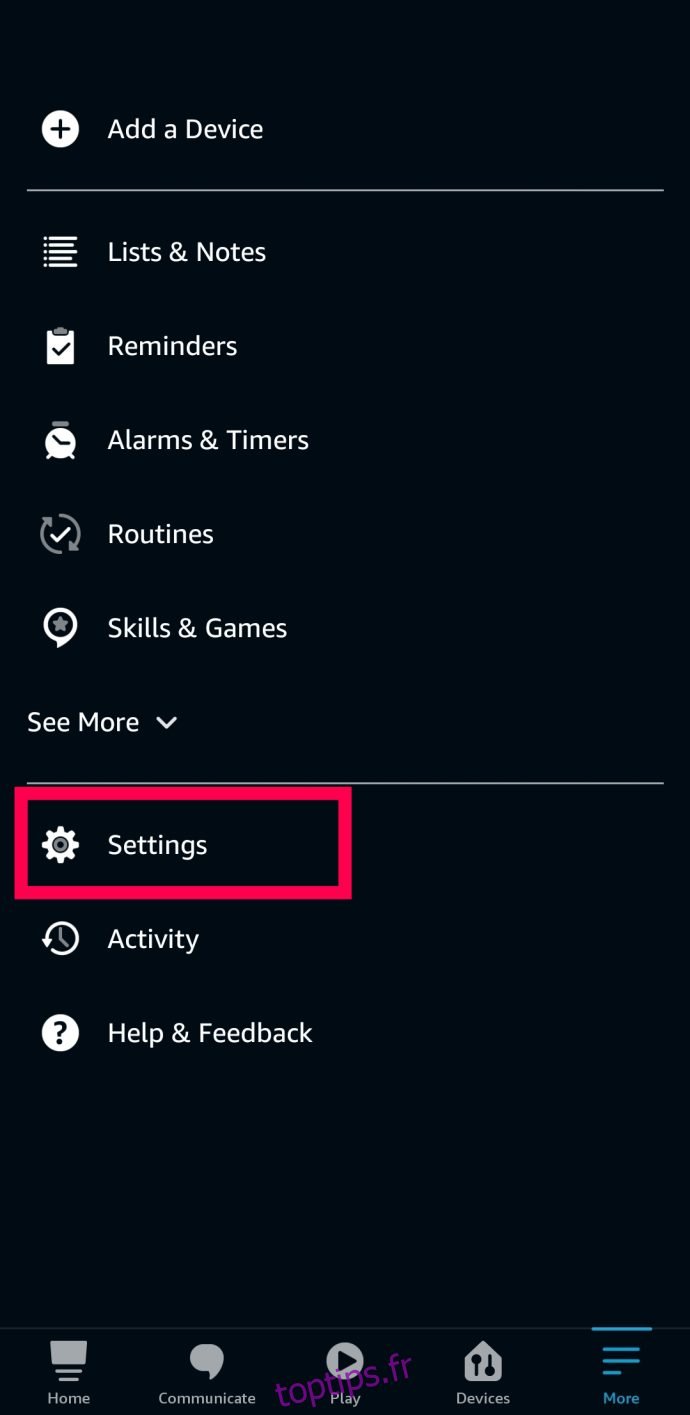The width and height of the screenshot is (690, 1415).
Task: Open Settings
Action: 345,845
